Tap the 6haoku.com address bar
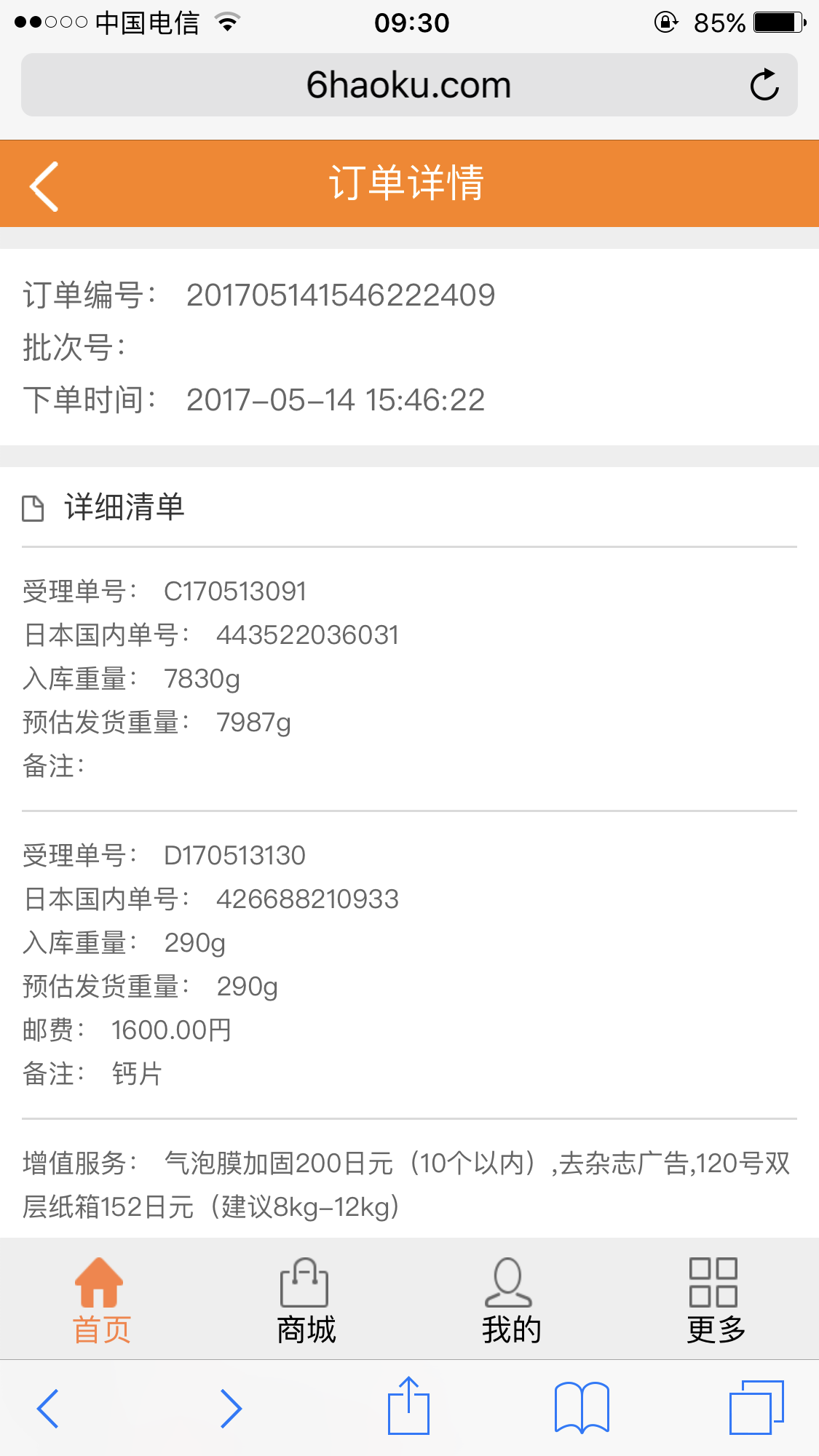Screen dimensions: 819x1456 click(408, 85)
